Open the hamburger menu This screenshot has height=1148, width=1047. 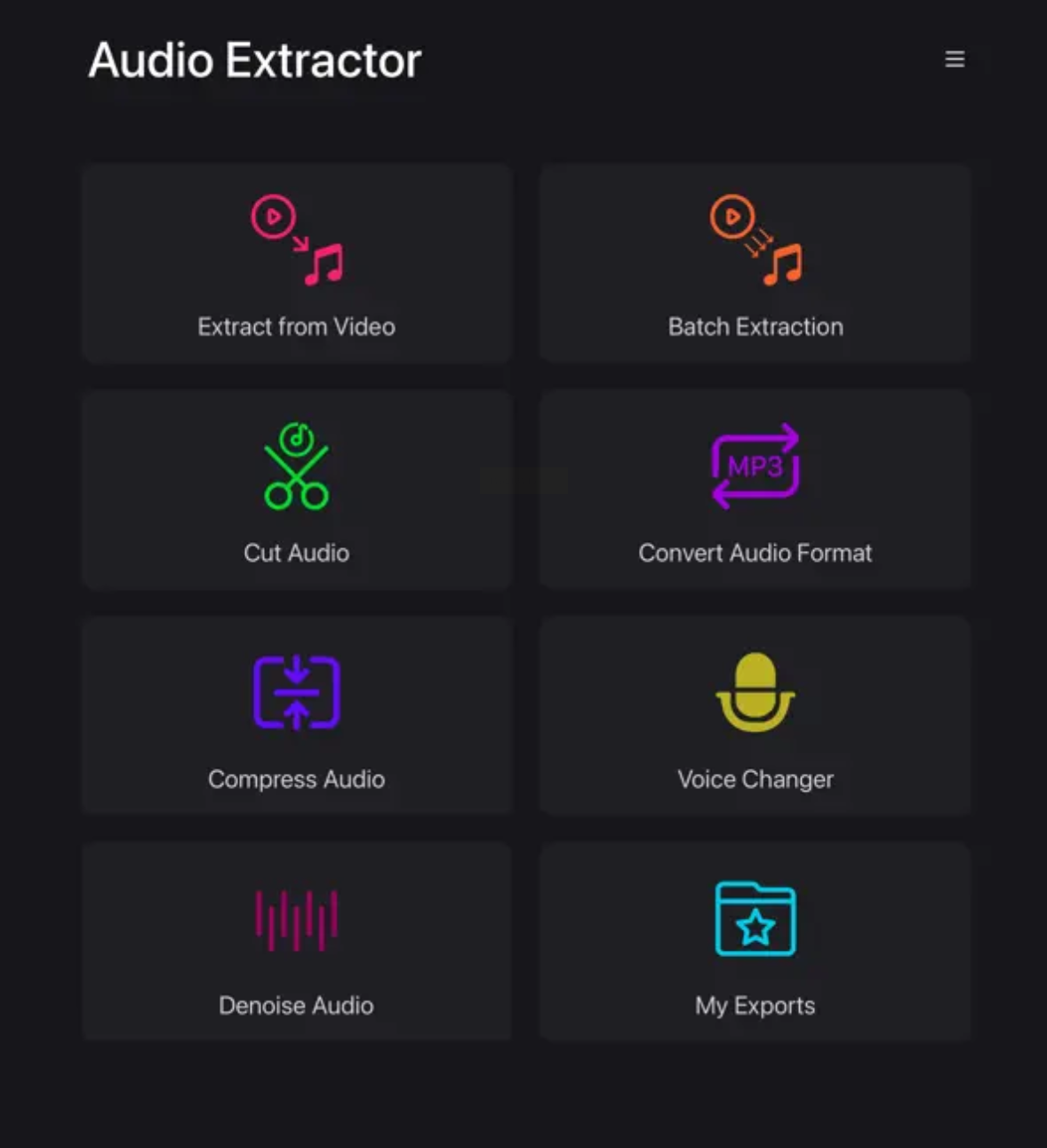pyautogui.click(x=955, y=60)
